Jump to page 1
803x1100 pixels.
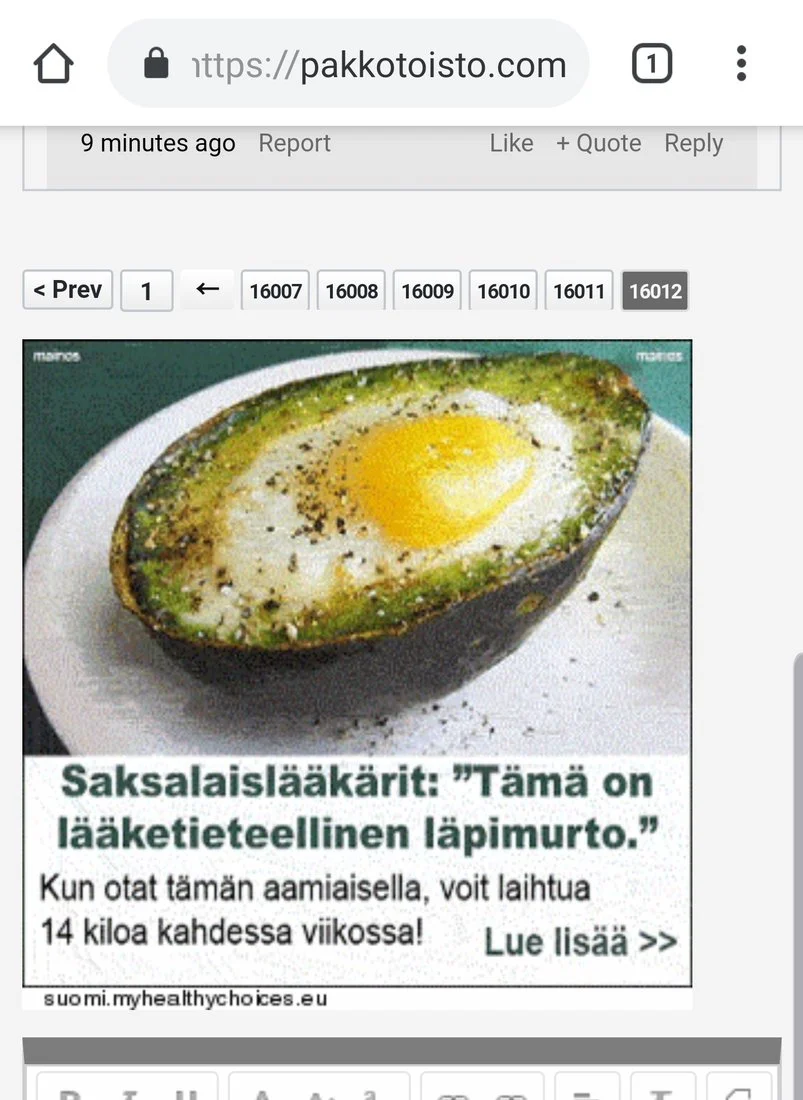click(x=146, y=292)
